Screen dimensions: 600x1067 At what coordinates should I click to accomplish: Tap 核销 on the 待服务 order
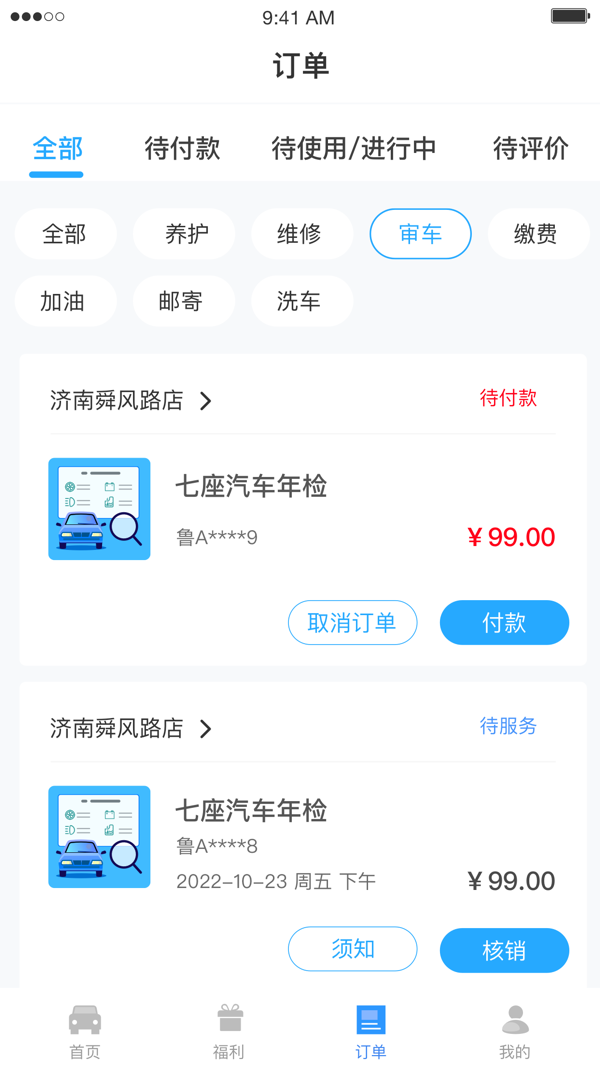504,950
